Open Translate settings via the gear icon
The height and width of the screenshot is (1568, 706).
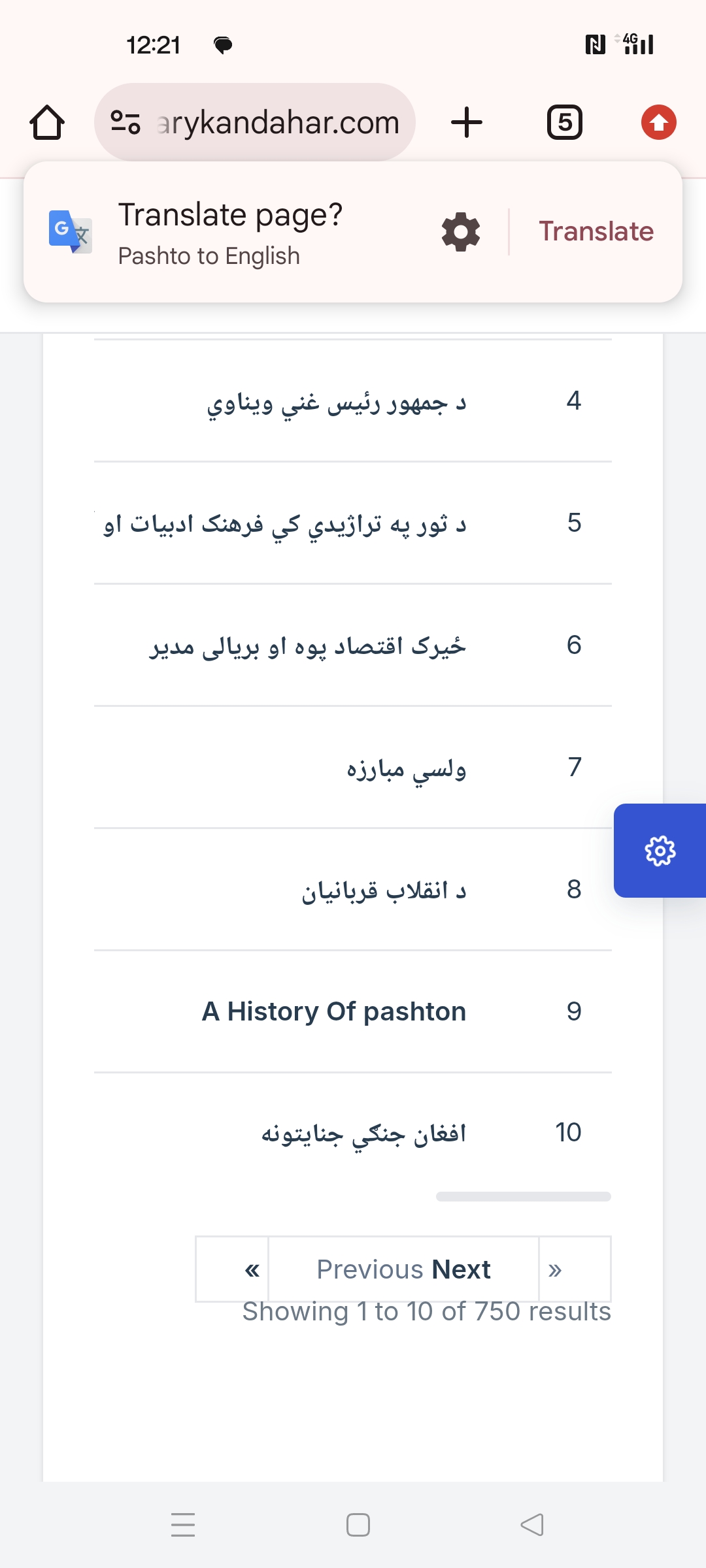coord(460,231)
